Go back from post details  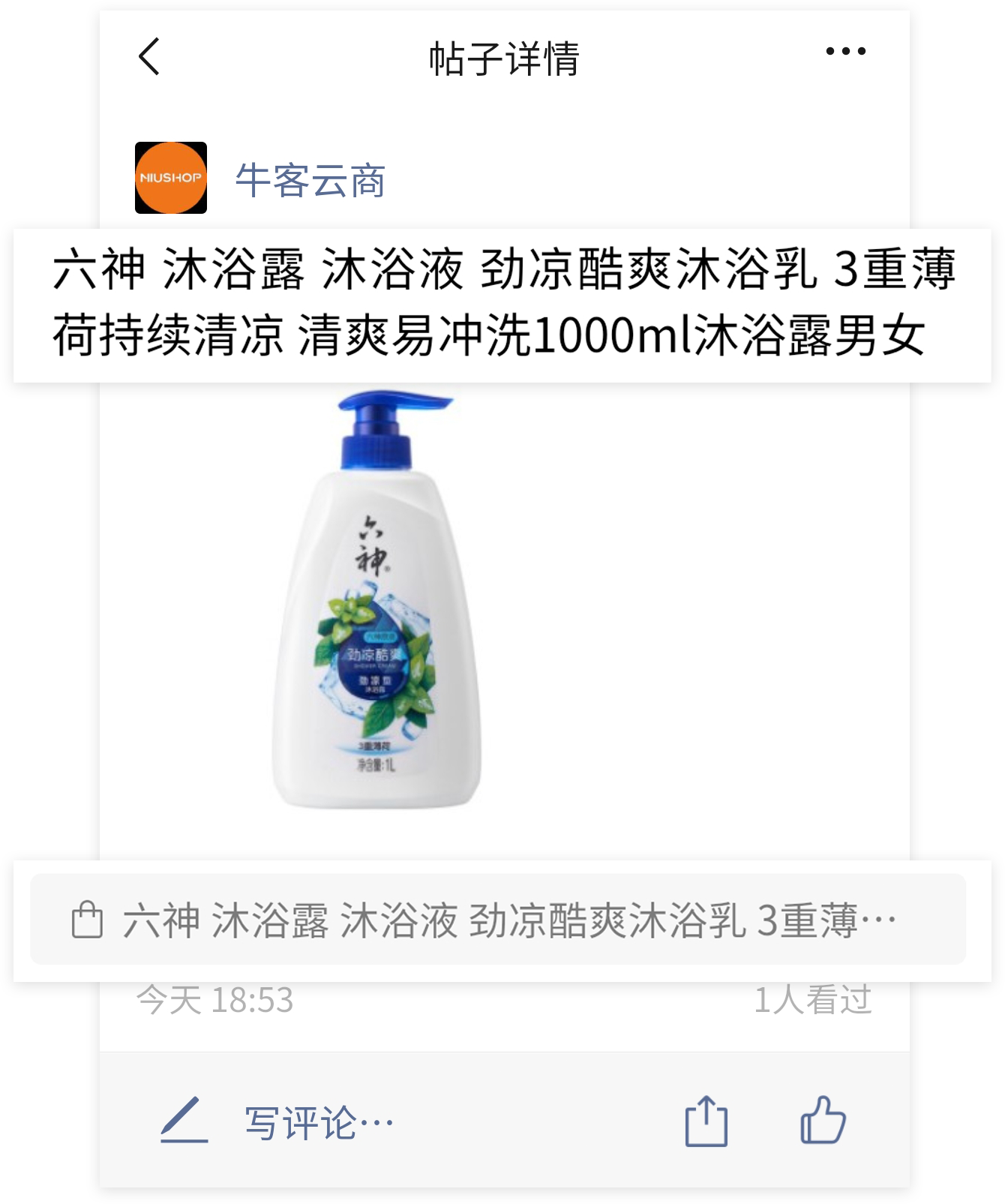(149, 57)
